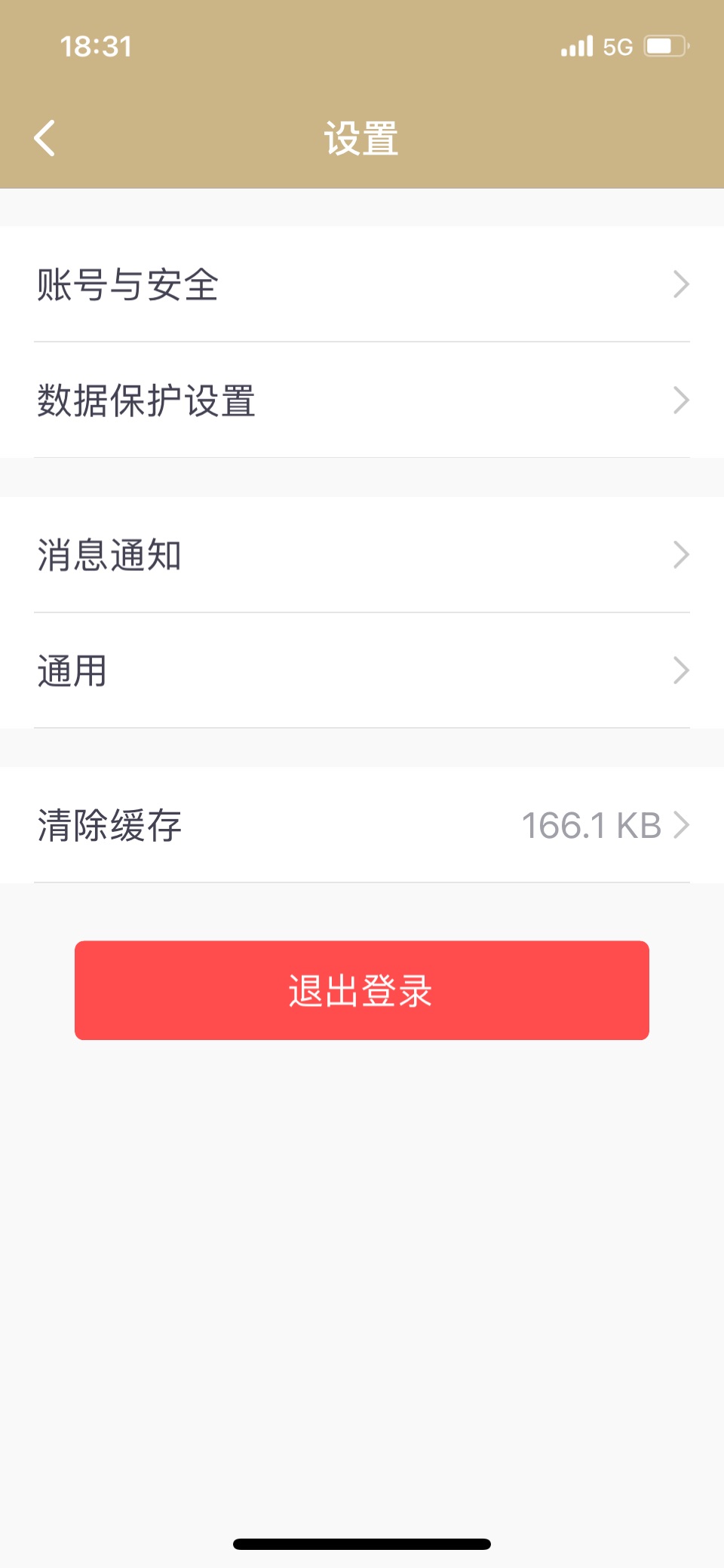Tap the 退出登录 button

[x=362, y=990]
